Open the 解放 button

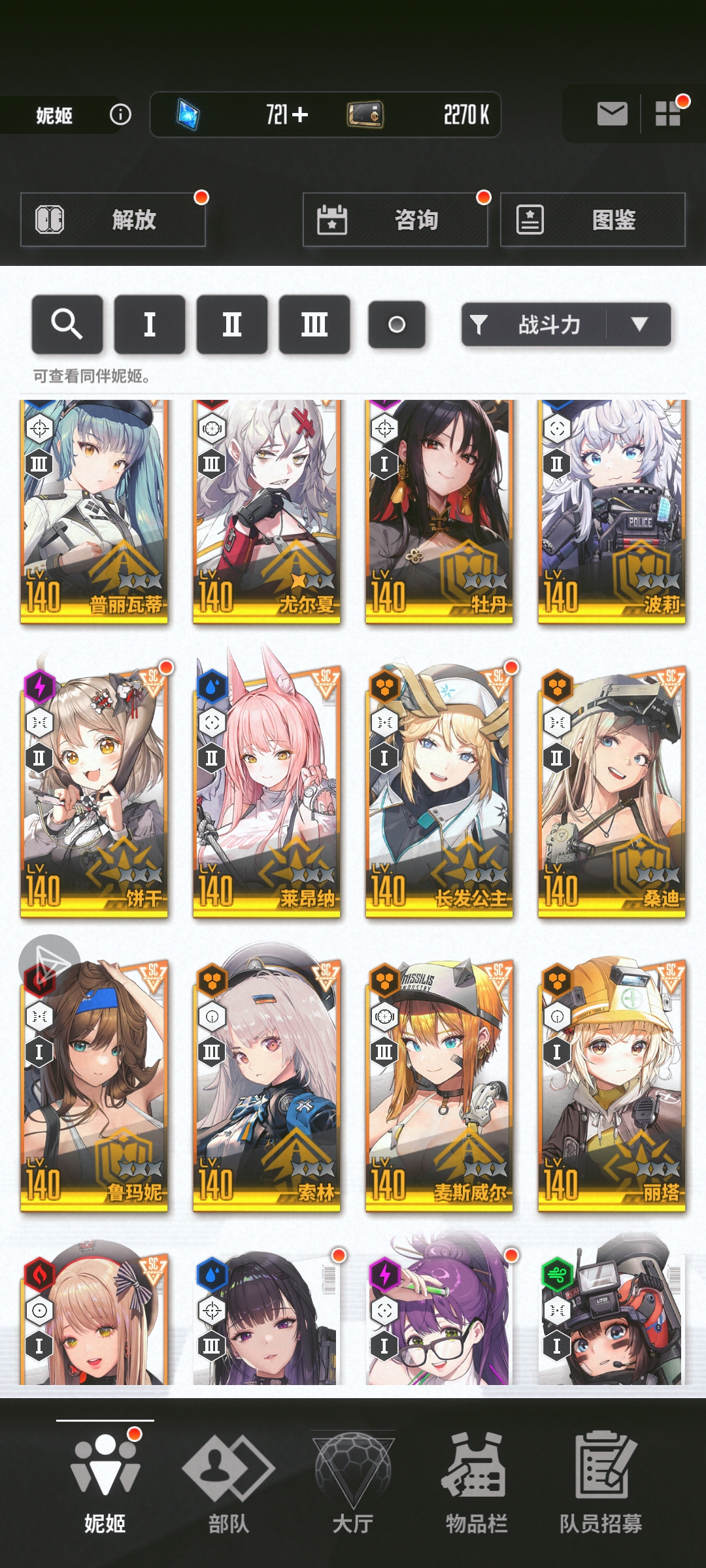113,220
